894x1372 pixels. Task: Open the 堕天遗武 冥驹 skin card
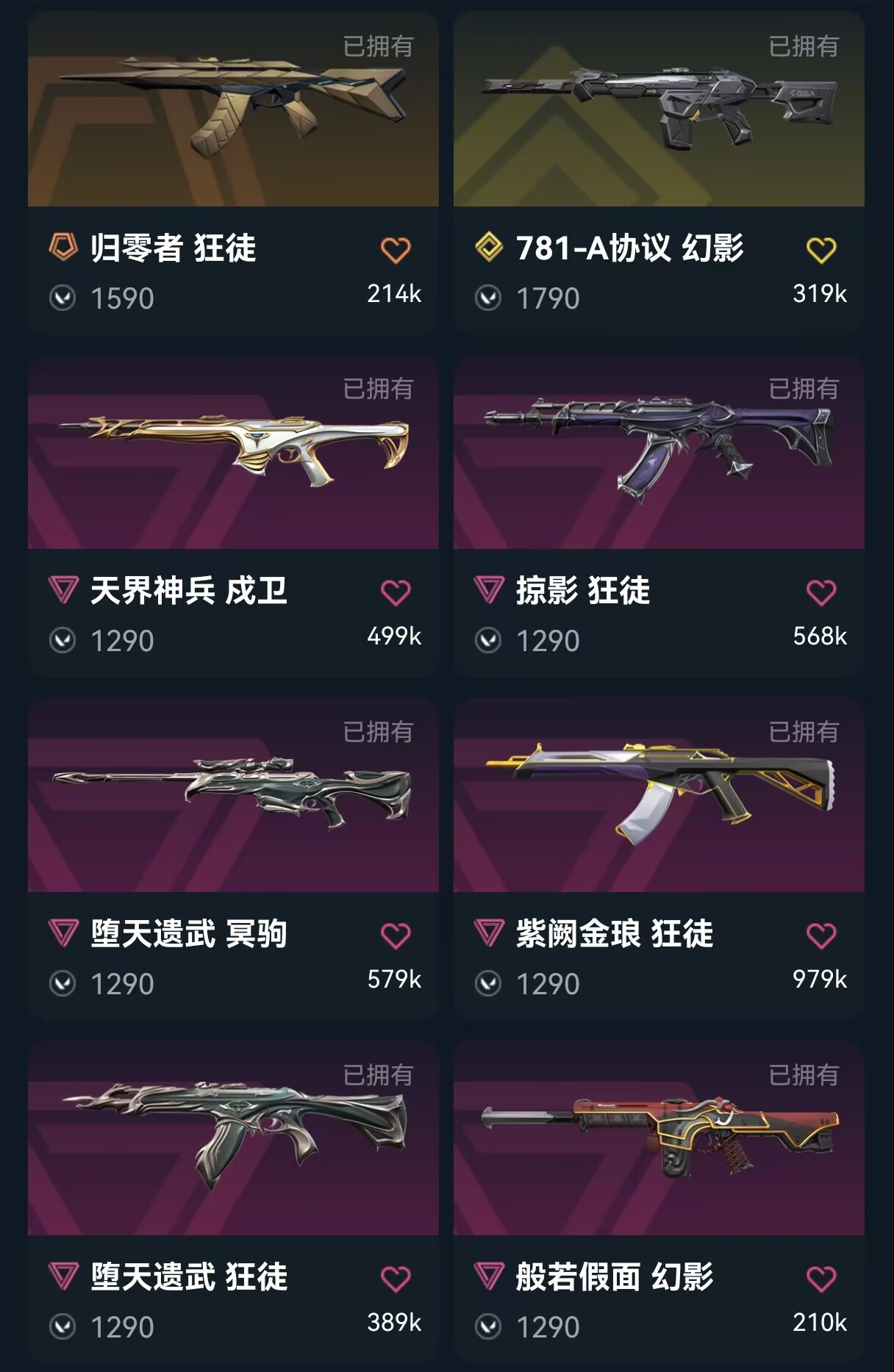pyautogui.click(x=233, y=795)
